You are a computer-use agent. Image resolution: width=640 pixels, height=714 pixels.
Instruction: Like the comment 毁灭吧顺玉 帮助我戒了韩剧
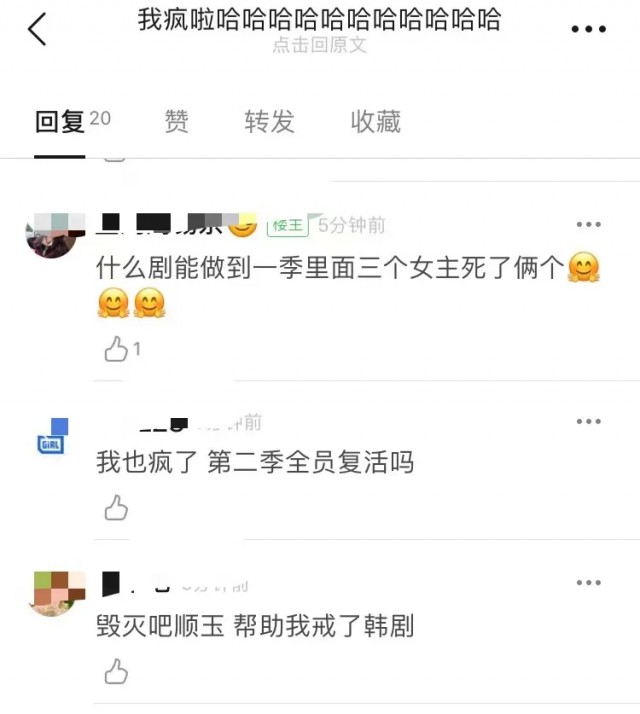(117, 671)
